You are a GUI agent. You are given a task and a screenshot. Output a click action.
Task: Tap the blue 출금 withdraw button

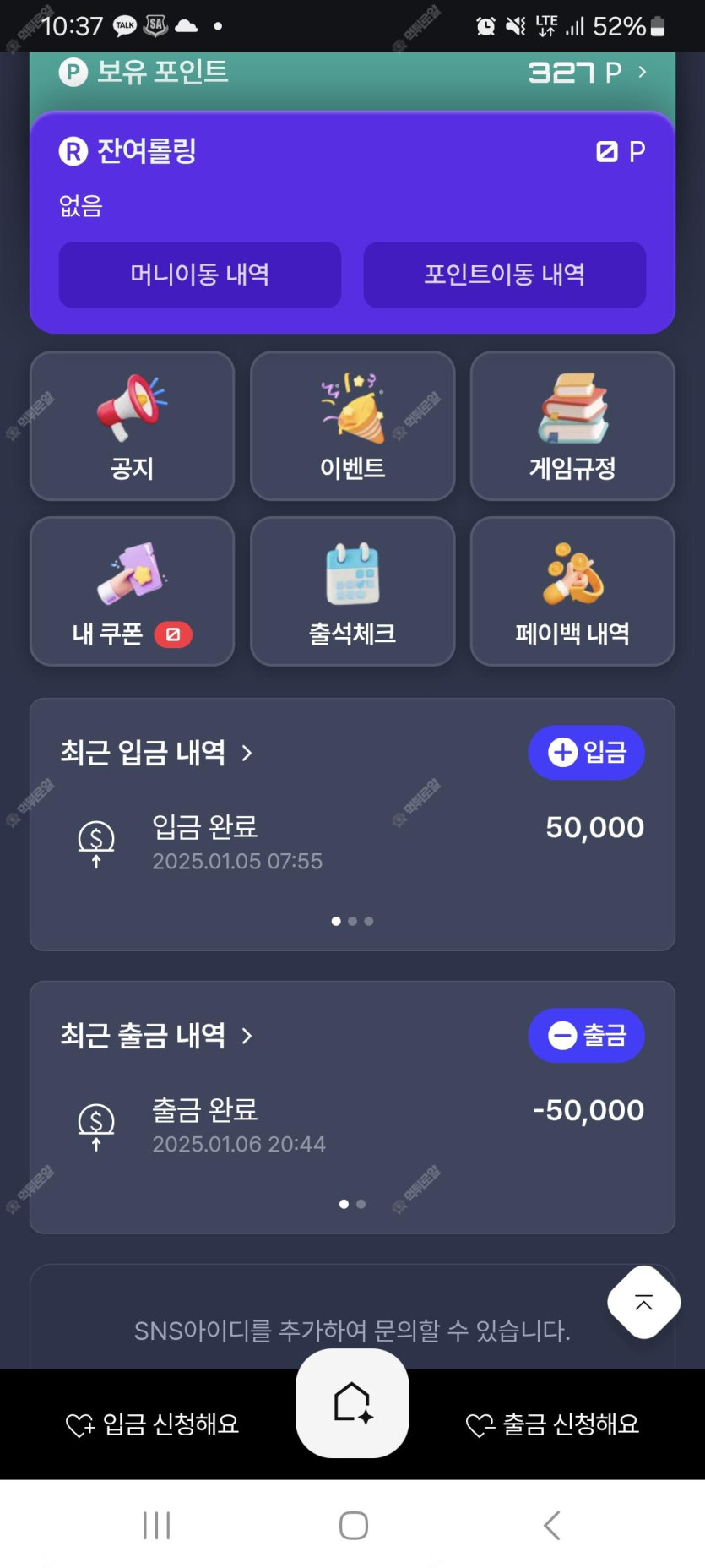click(586, 1035)
